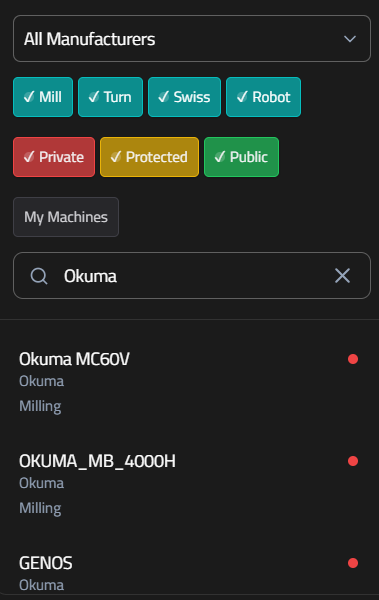
Task: Open the Okuma MC60V machine
Action: [190, 382]
